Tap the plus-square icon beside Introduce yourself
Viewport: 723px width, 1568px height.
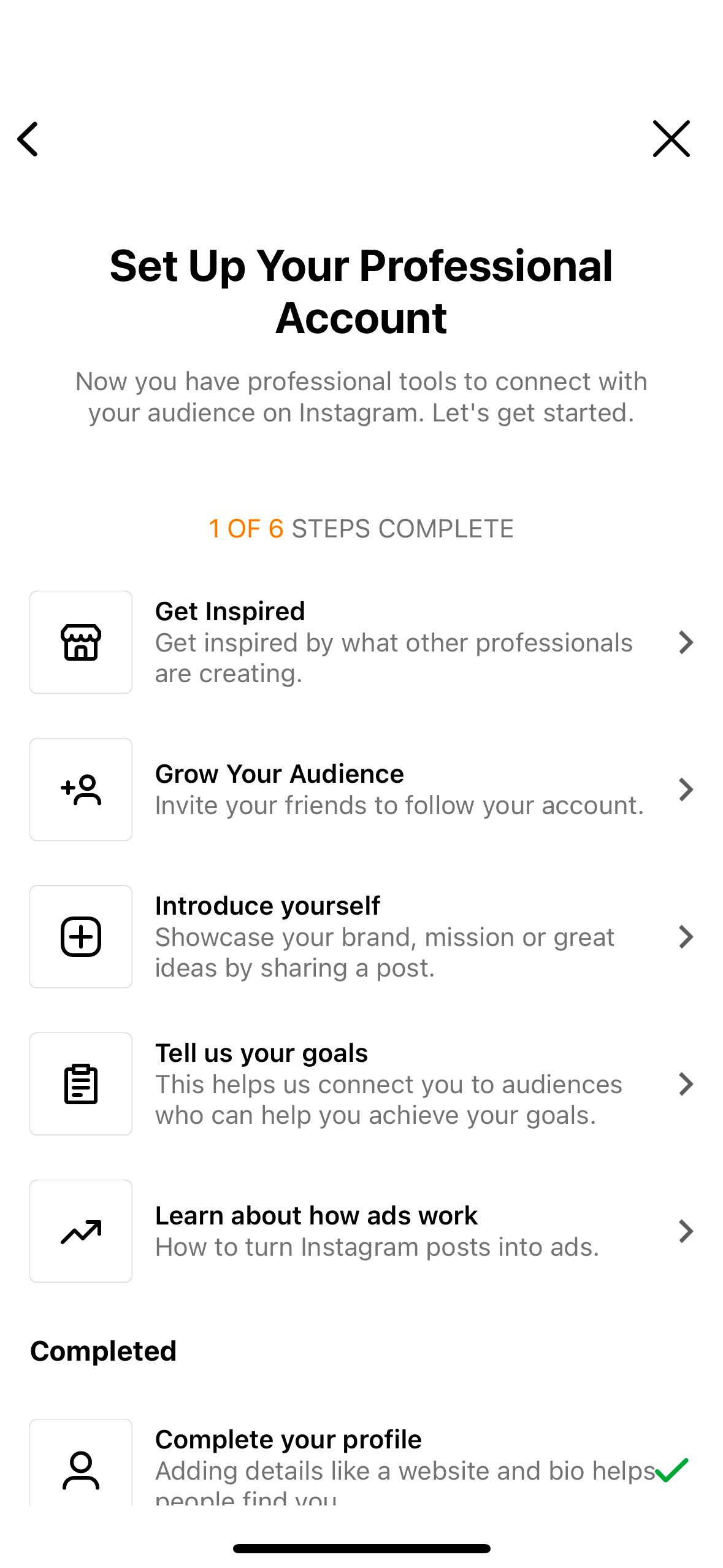coord(80,936)
